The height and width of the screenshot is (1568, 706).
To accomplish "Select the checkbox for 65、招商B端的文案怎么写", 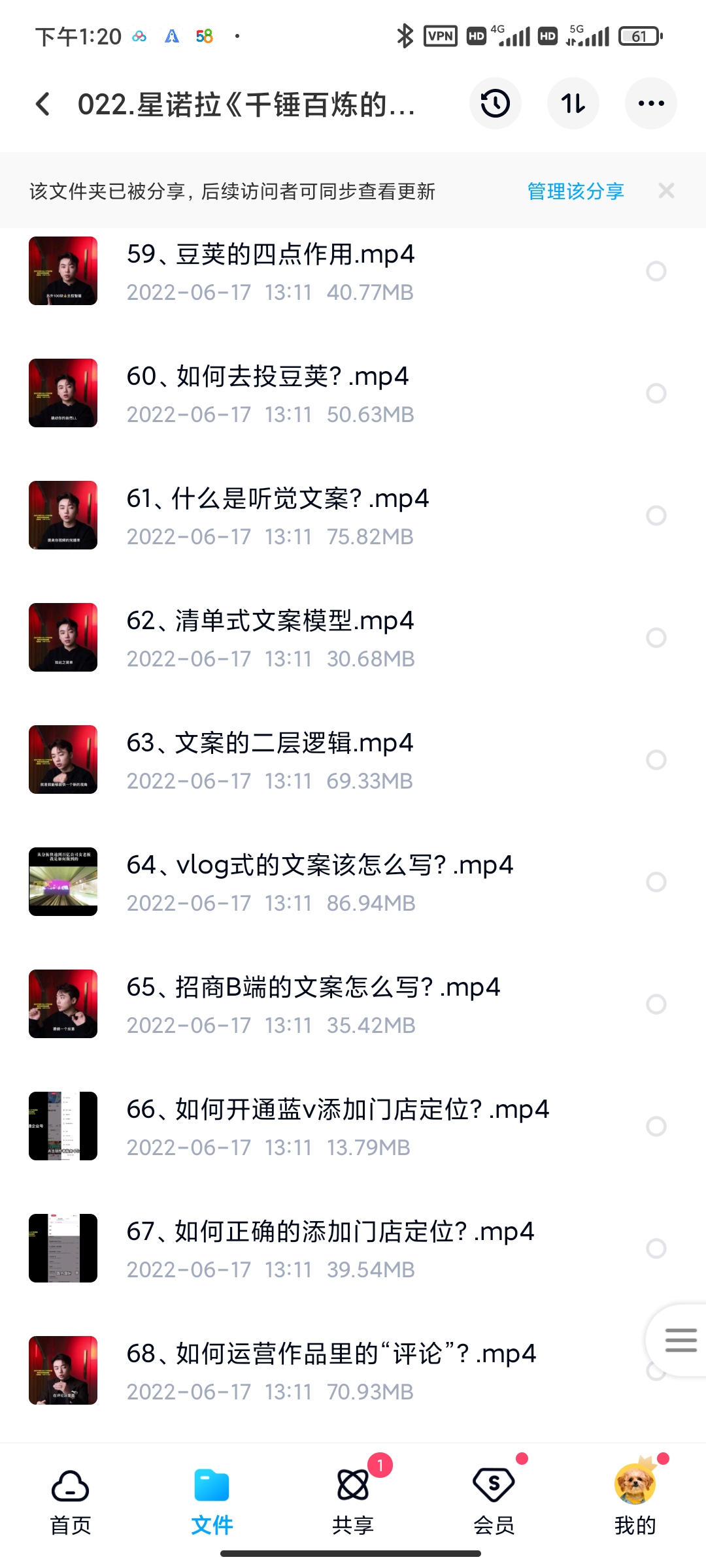I will pyautogui.click(x=656, y=1004).
